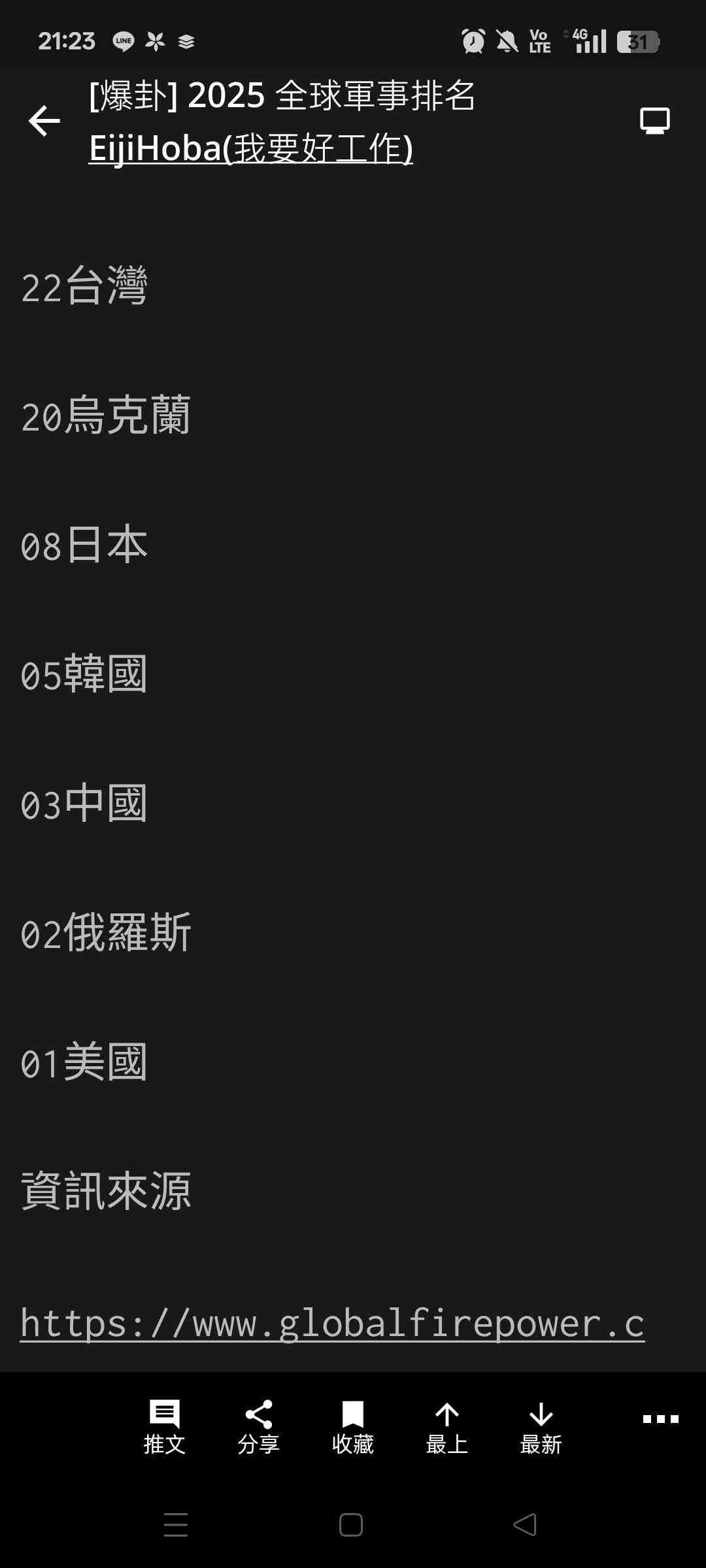Jump to top with 最上
The height and width of the screenshot is (1568, 706).
(x=446, y=1428)
